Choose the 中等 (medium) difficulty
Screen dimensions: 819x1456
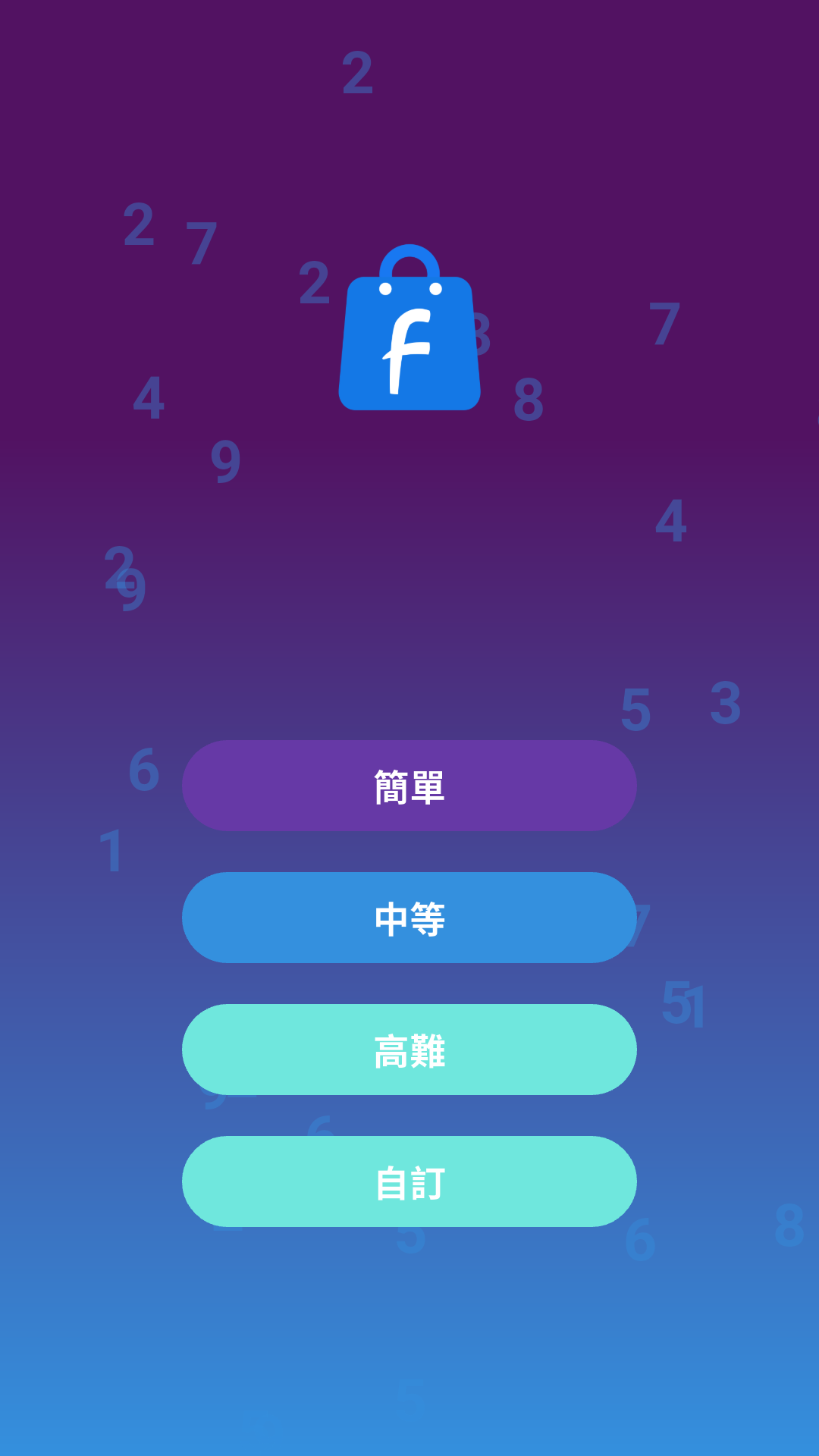[x=409, y=918]
